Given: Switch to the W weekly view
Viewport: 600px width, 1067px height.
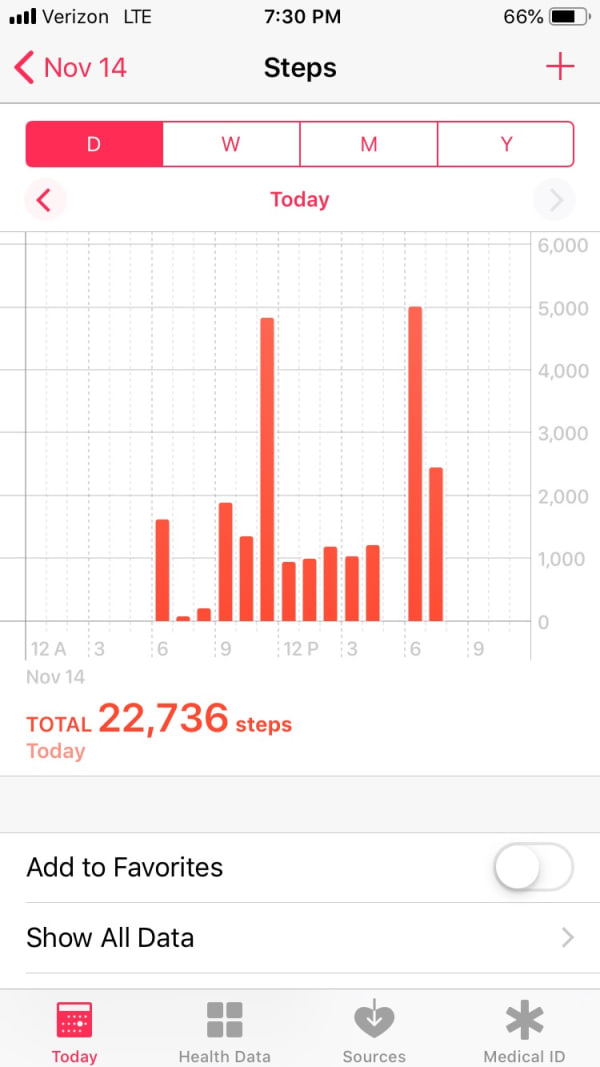Looking at the screenshot, I should 231,144.
